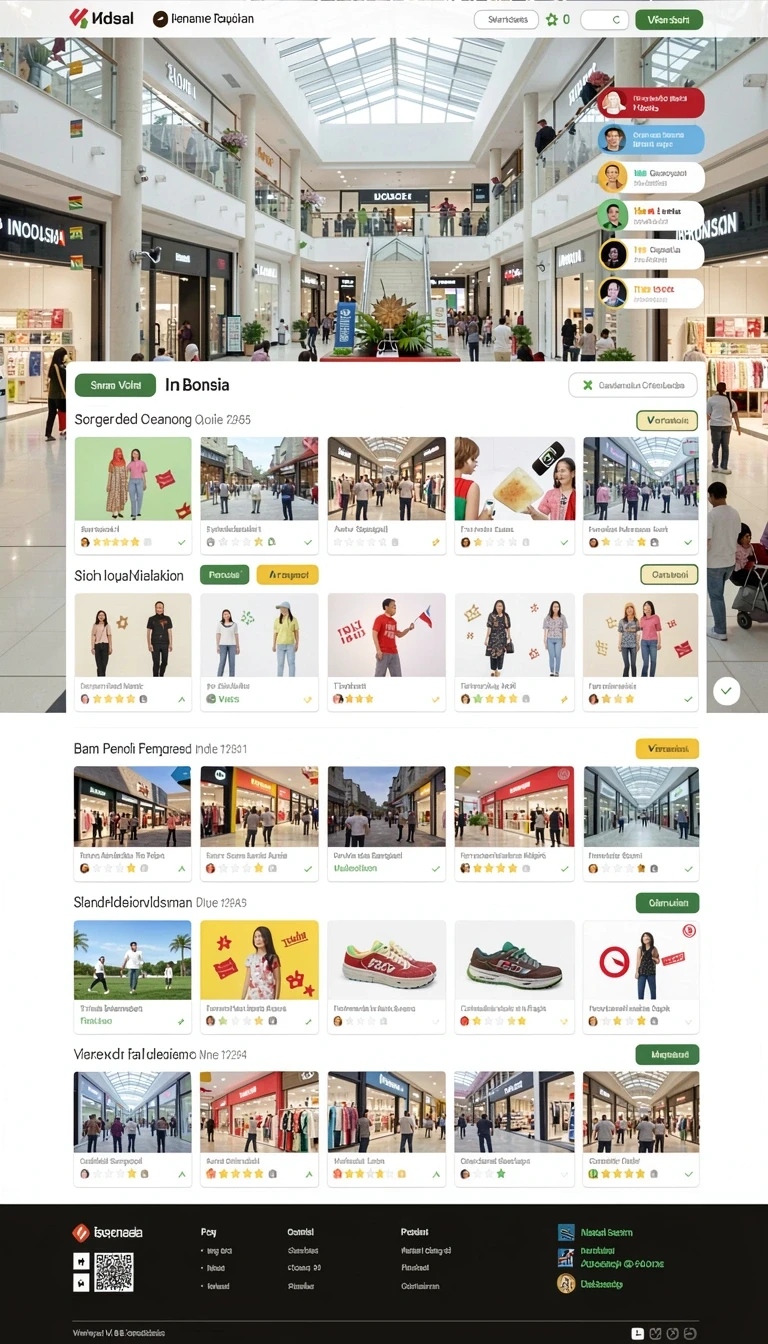The image size is (768, 1344).
Task: Tap green button in 'Vierexdr fal cleieme' section
Action: tap(667, 1055)
